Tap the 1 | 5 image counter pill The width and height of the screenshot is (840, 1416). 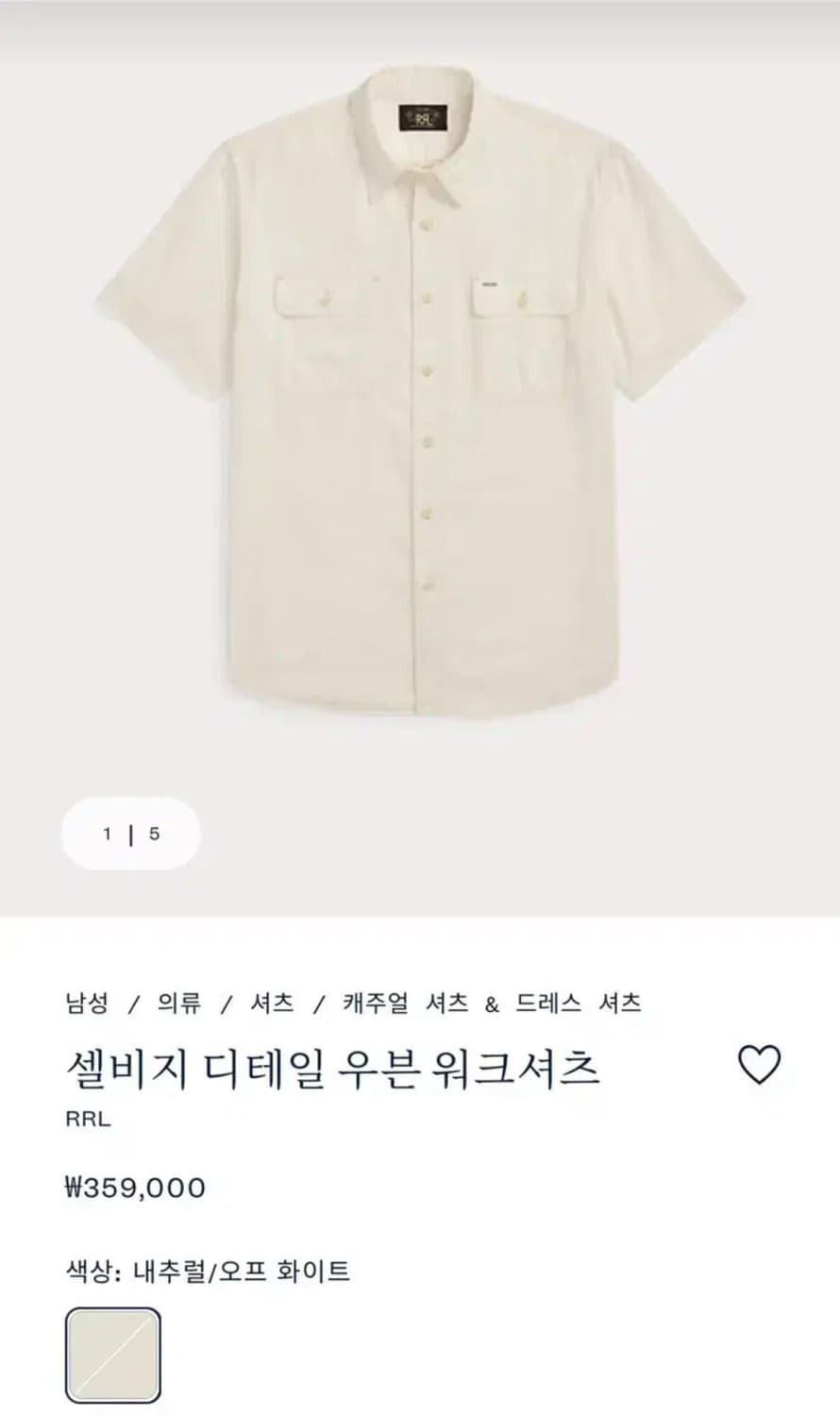click(131, 834)
